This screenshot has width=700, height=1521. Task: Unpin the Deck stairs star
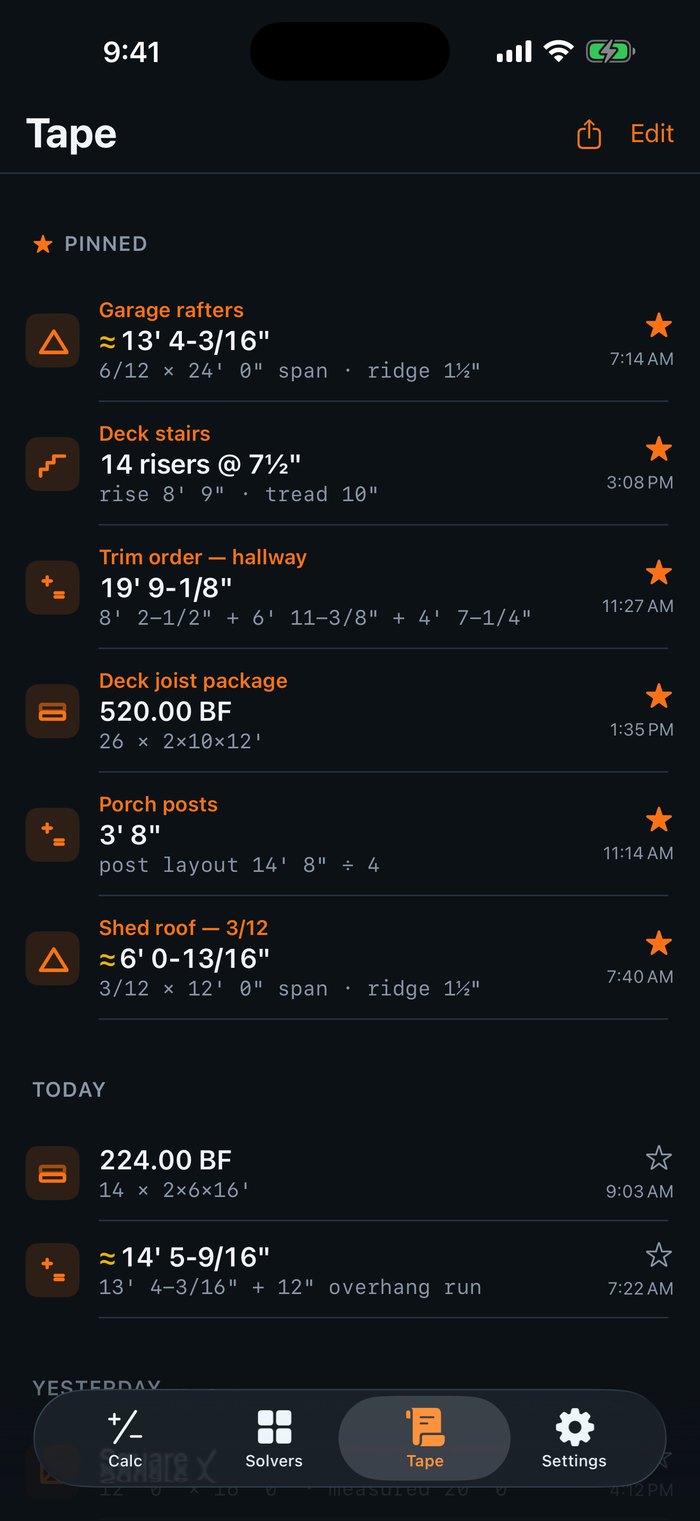[658, 449]
